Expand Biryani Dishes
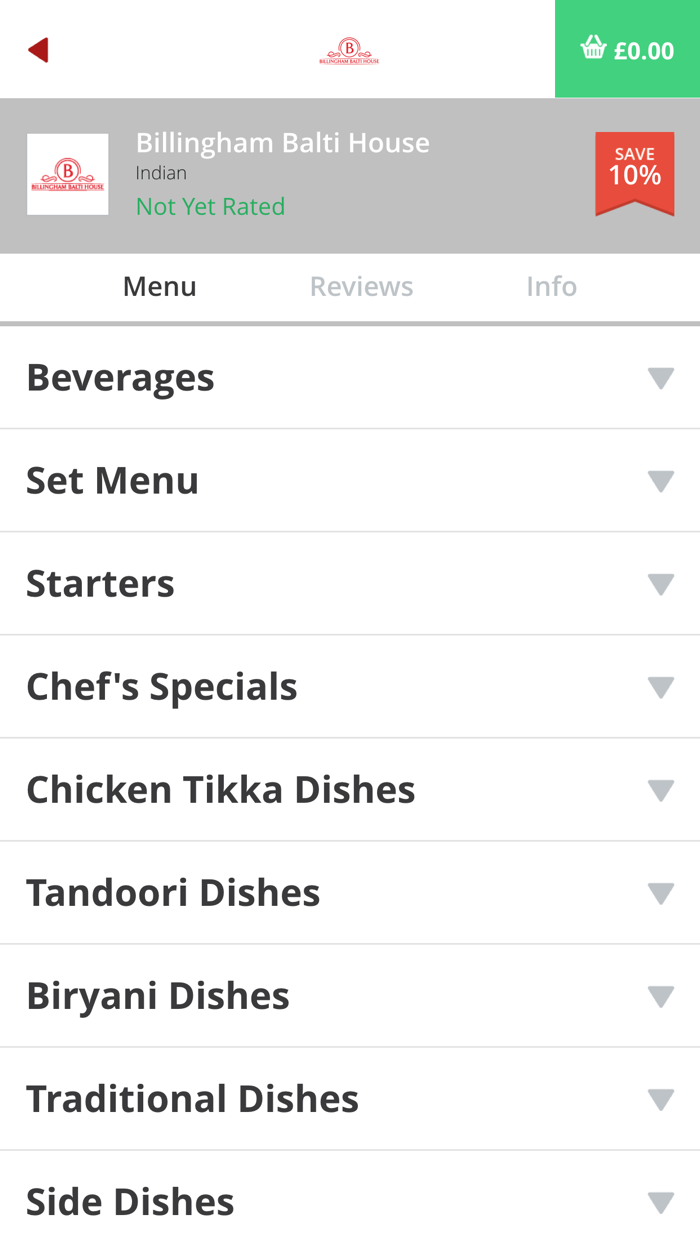Image resolution: width=700 pixels, height=1244 pixels. (x=350, y=996)
